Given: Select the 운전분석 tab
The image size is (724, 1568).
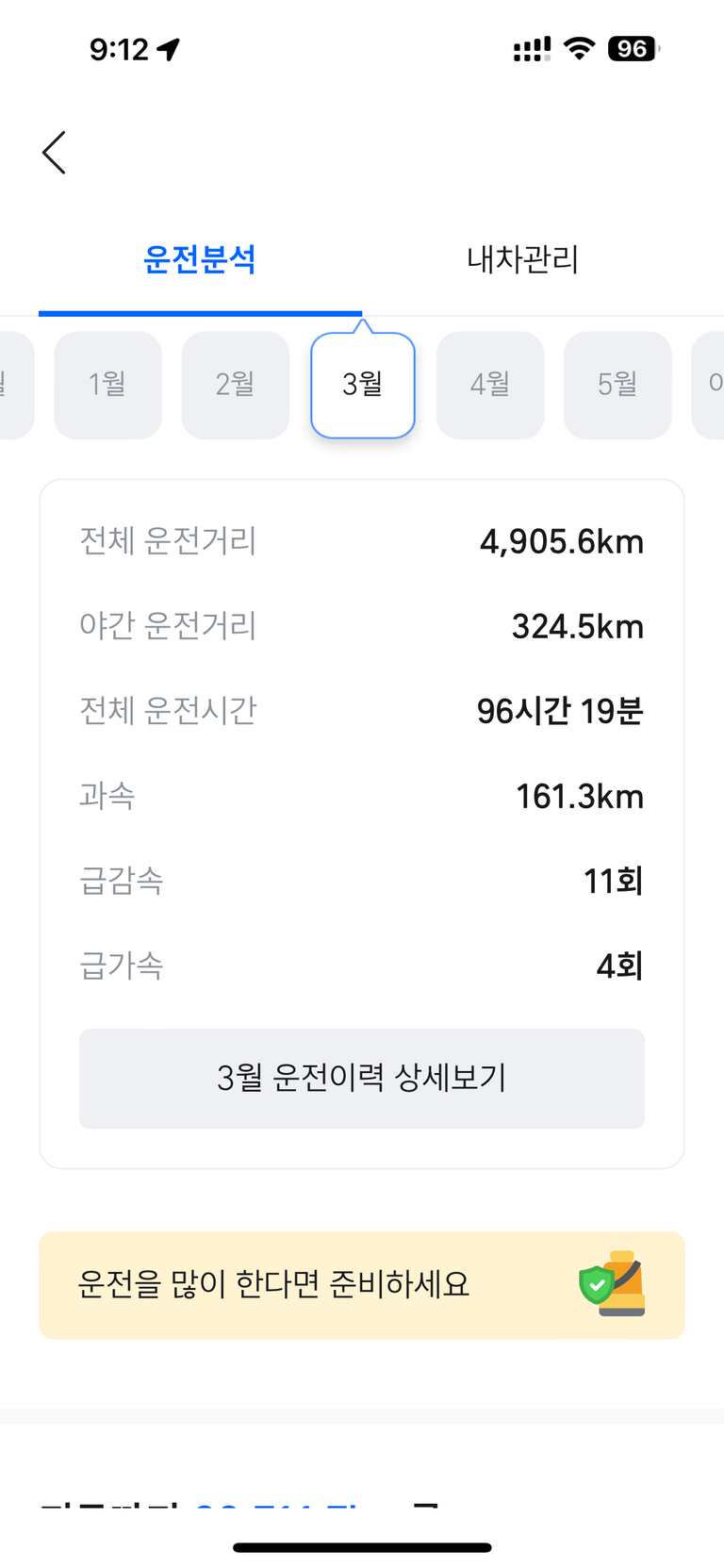Looking at the screenshot, I should click(x=200, y=259).
